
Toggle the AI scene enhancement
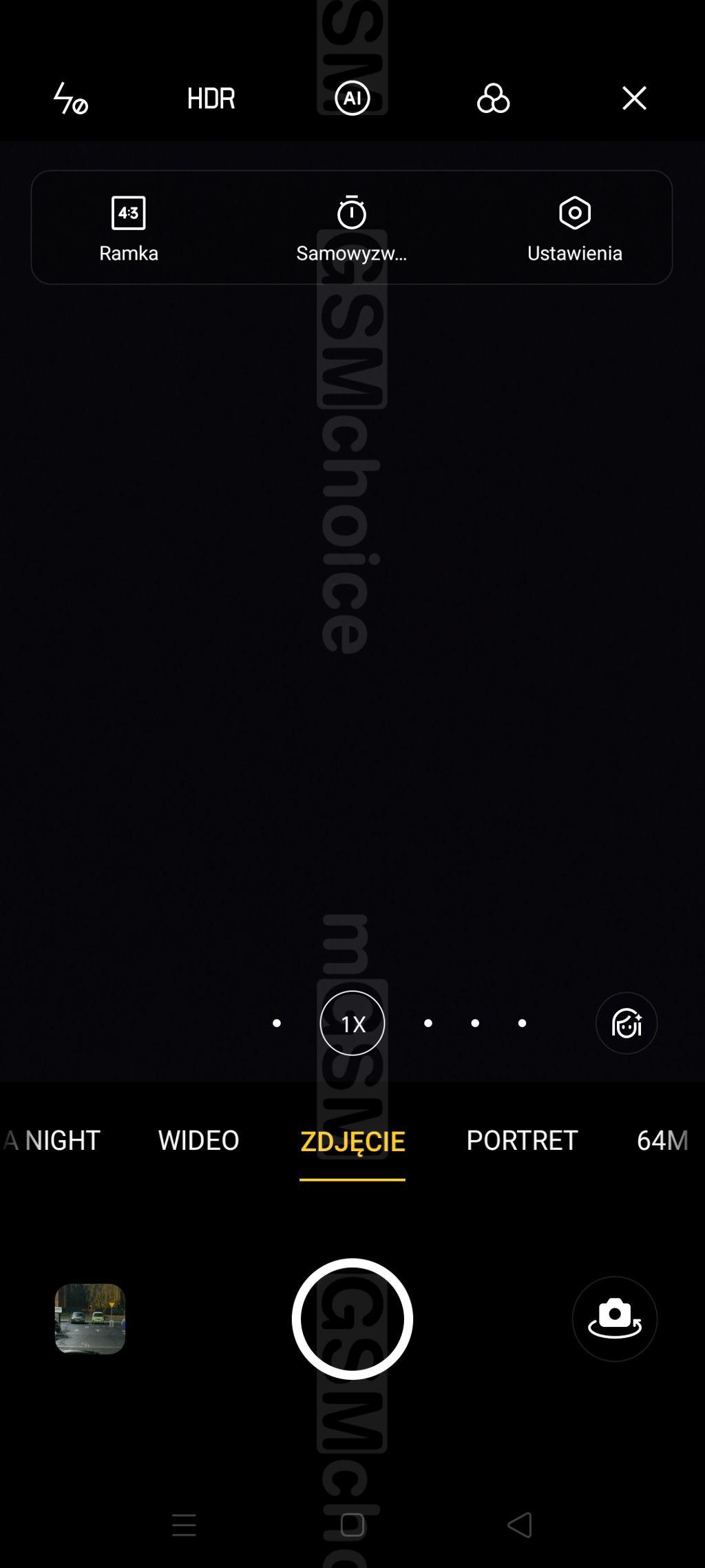(352, 99)
